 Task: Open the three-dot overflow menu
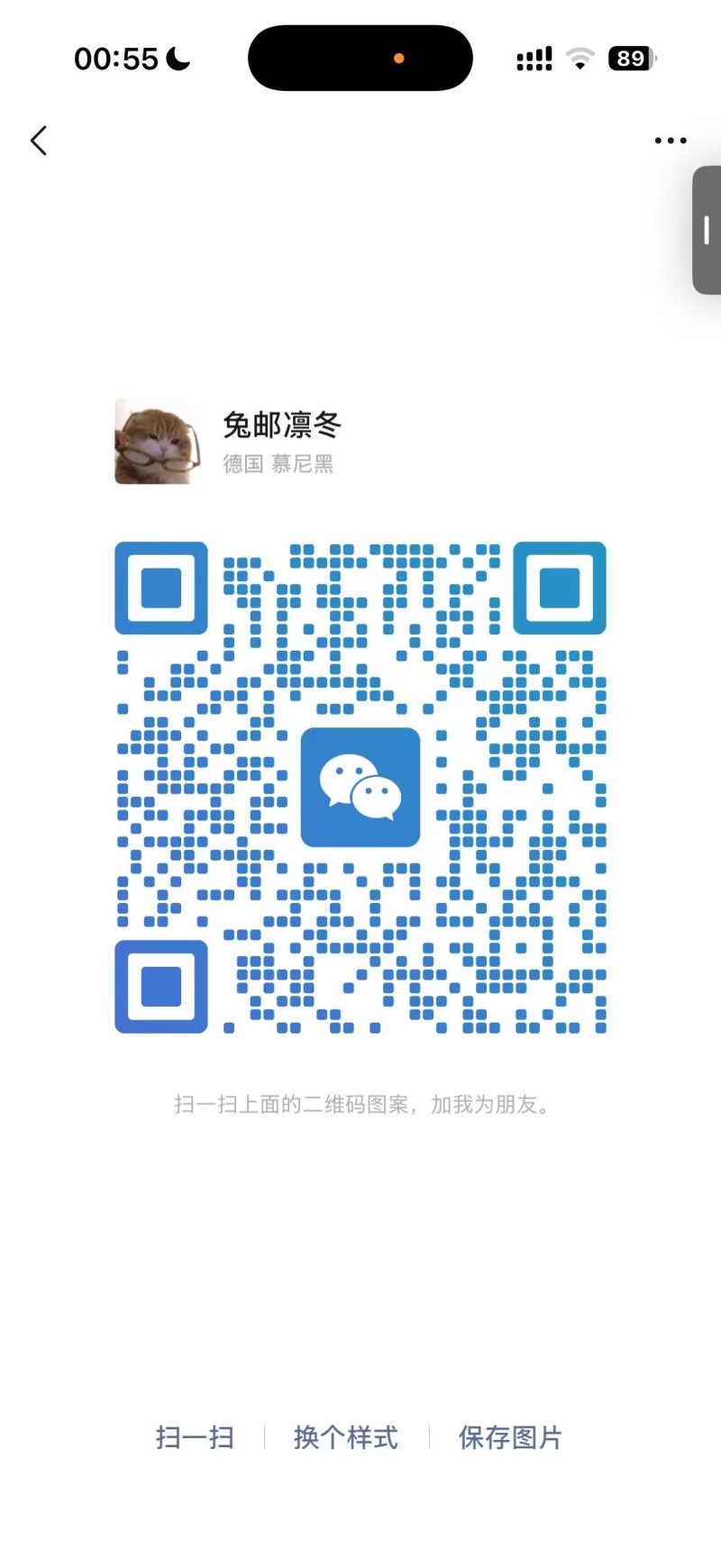click(671, 141)
